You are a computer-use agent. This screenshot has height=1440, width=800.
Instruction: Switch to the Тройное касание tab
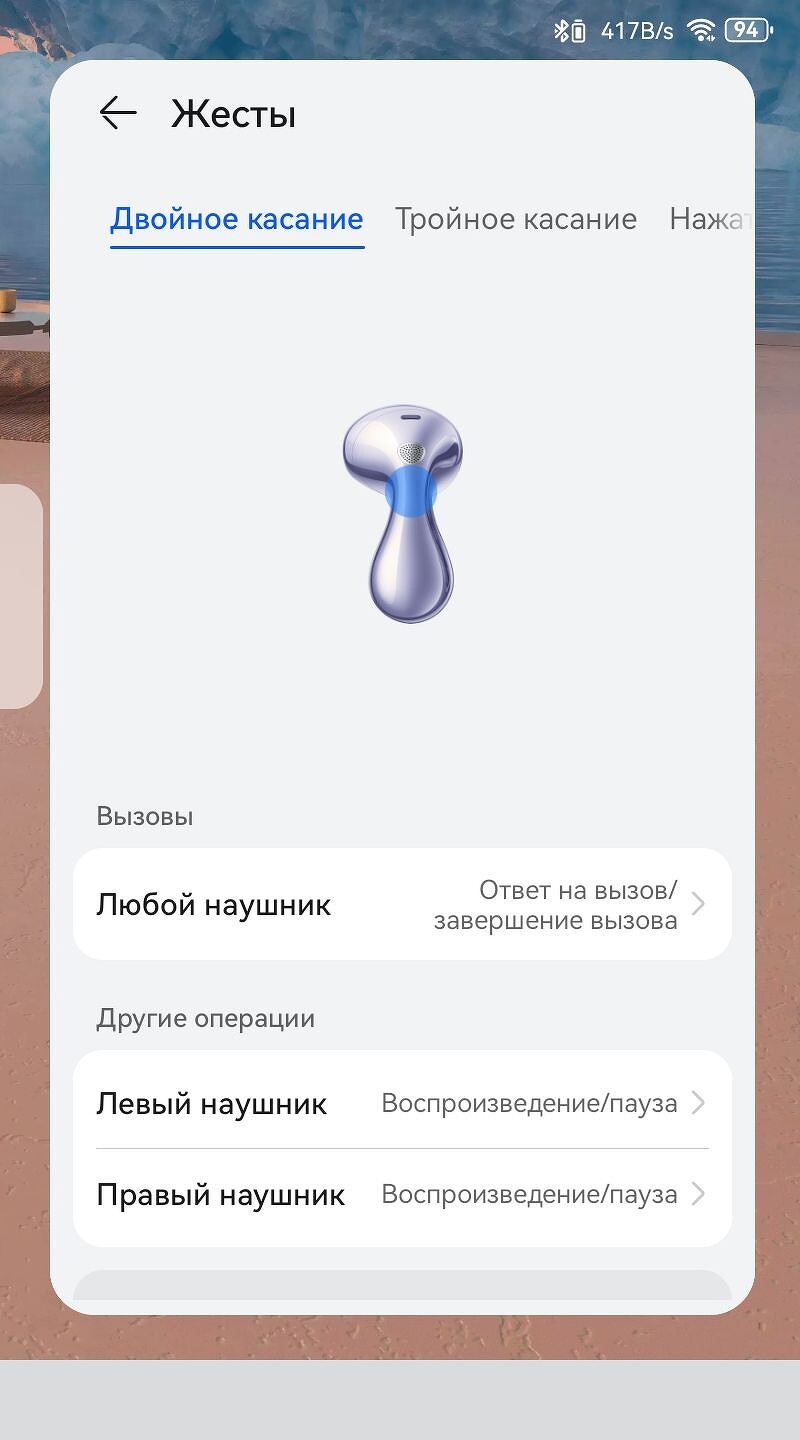[515, 219]
